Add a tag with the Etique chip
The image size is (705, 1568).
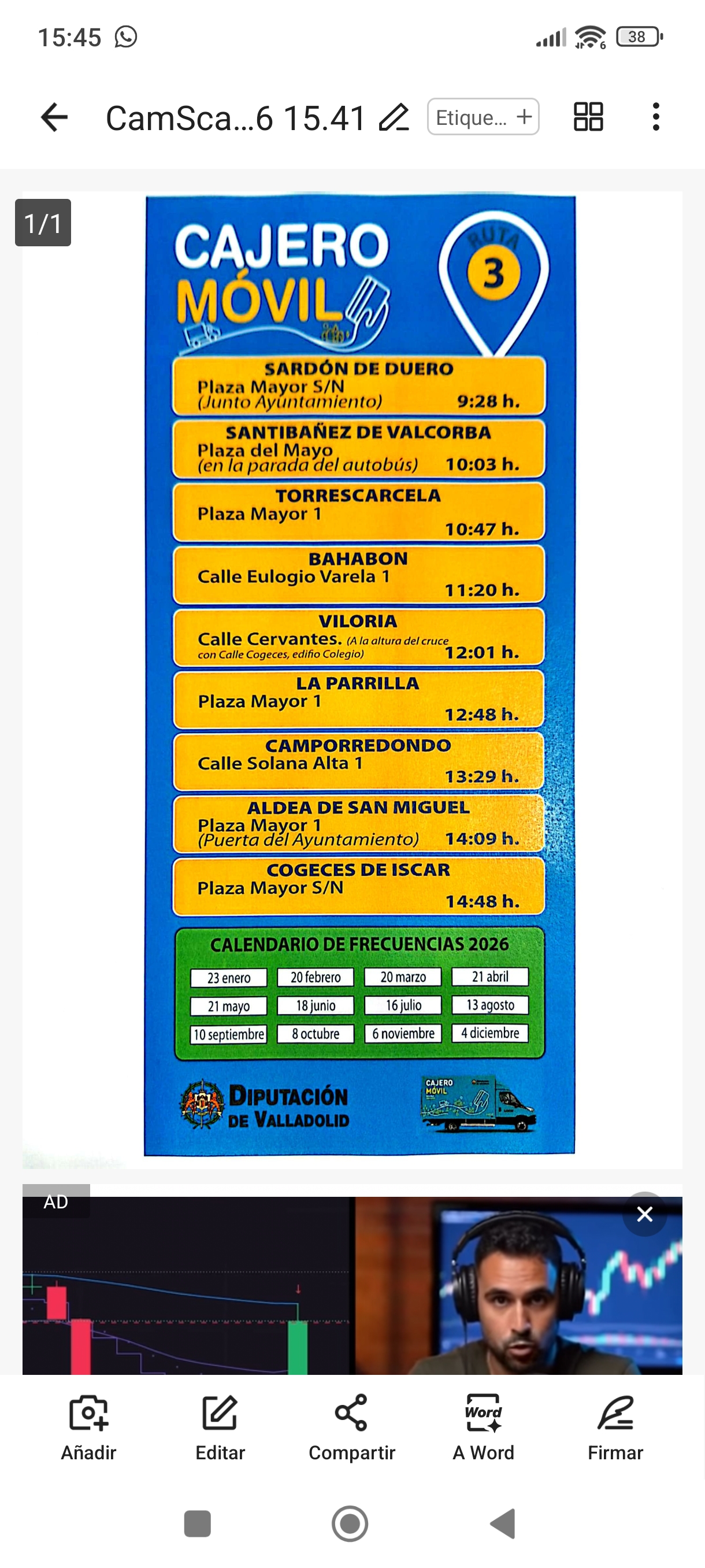tap(483, 117)
